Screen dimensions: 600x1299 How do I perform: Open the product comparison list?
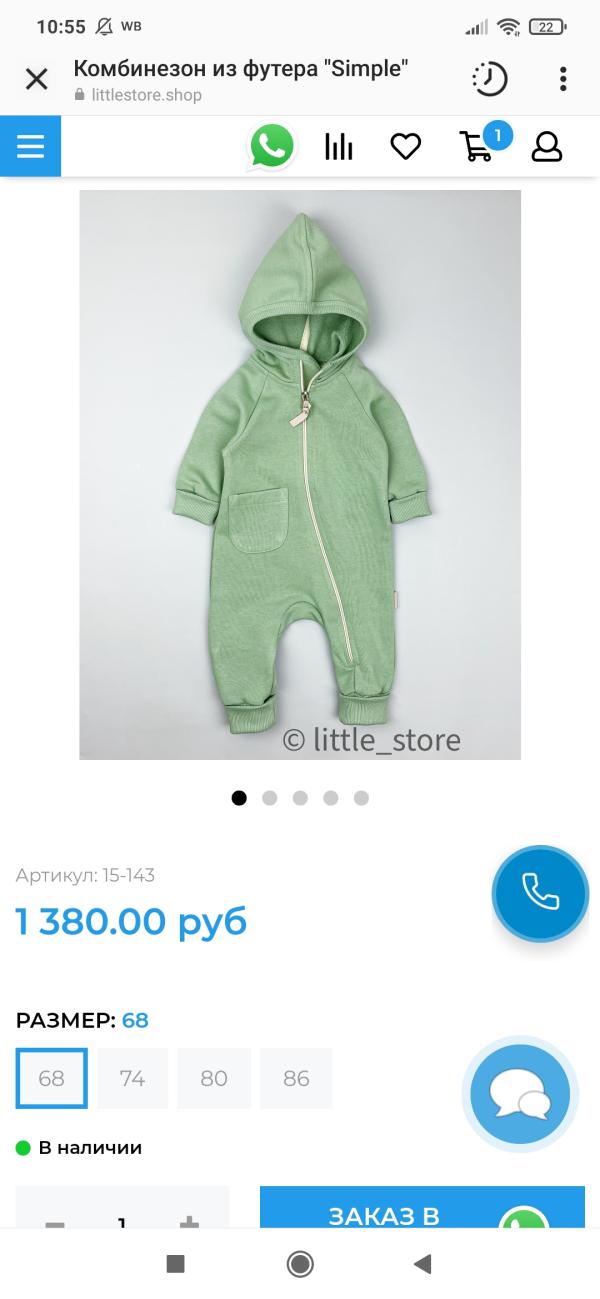(x=339, y=147)
